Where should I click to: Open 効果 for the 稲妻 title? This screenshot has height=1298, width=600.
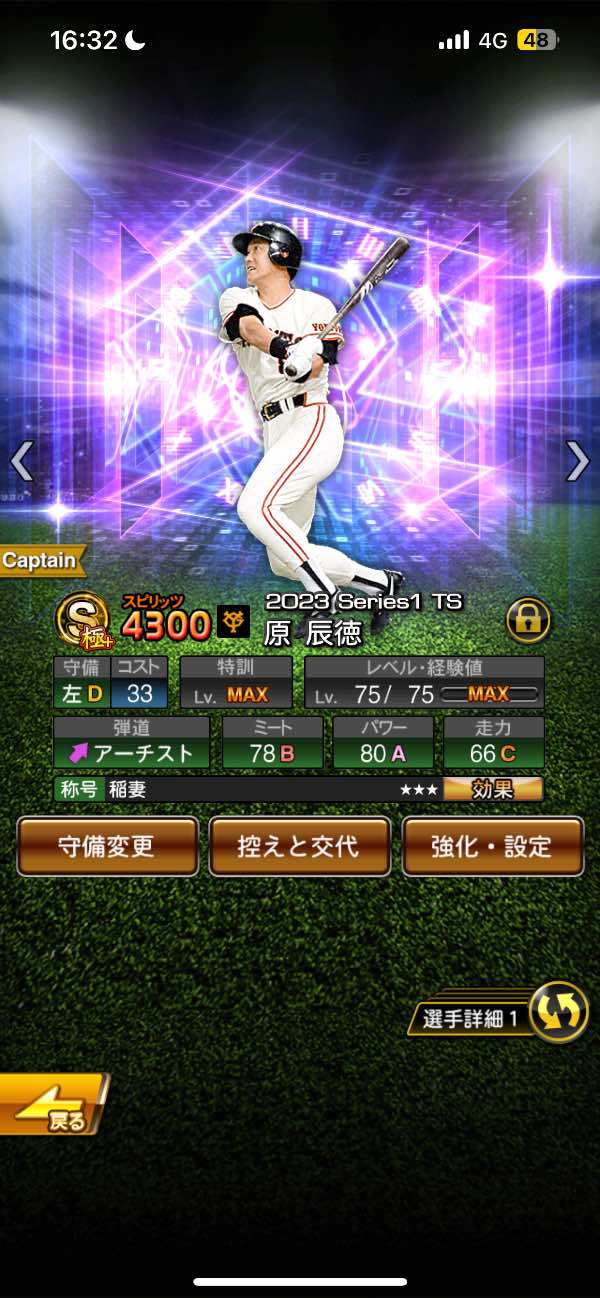tap(493, 789)
